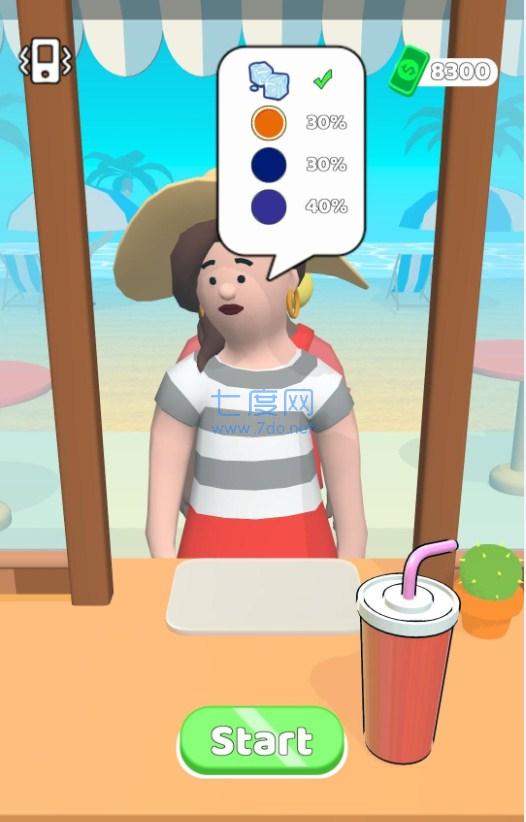Tap the green Start button
The height and width of the screenshot is (822, 526).
(262, 741)
